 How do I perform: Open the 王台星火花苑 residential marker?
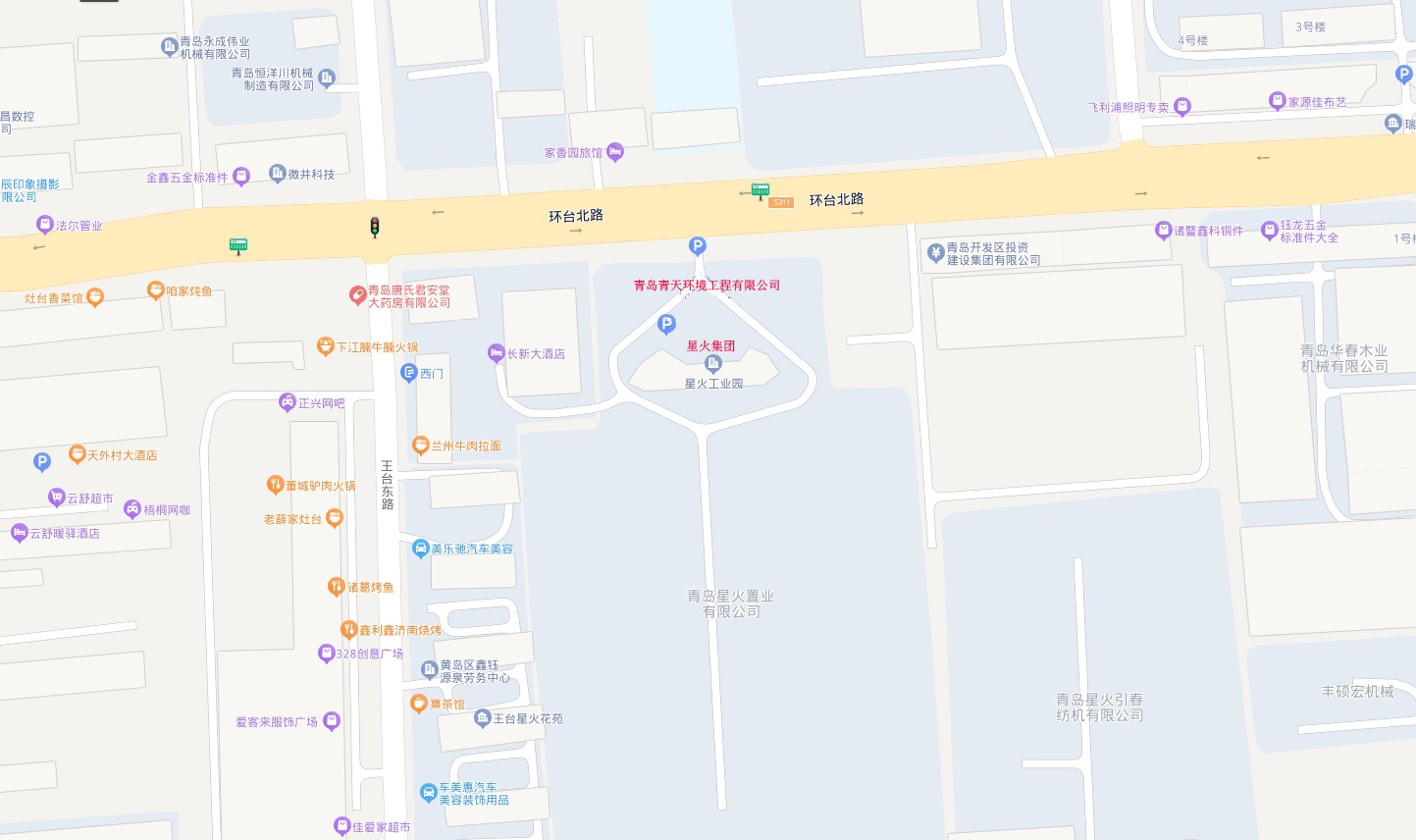[x=482, y=718]
